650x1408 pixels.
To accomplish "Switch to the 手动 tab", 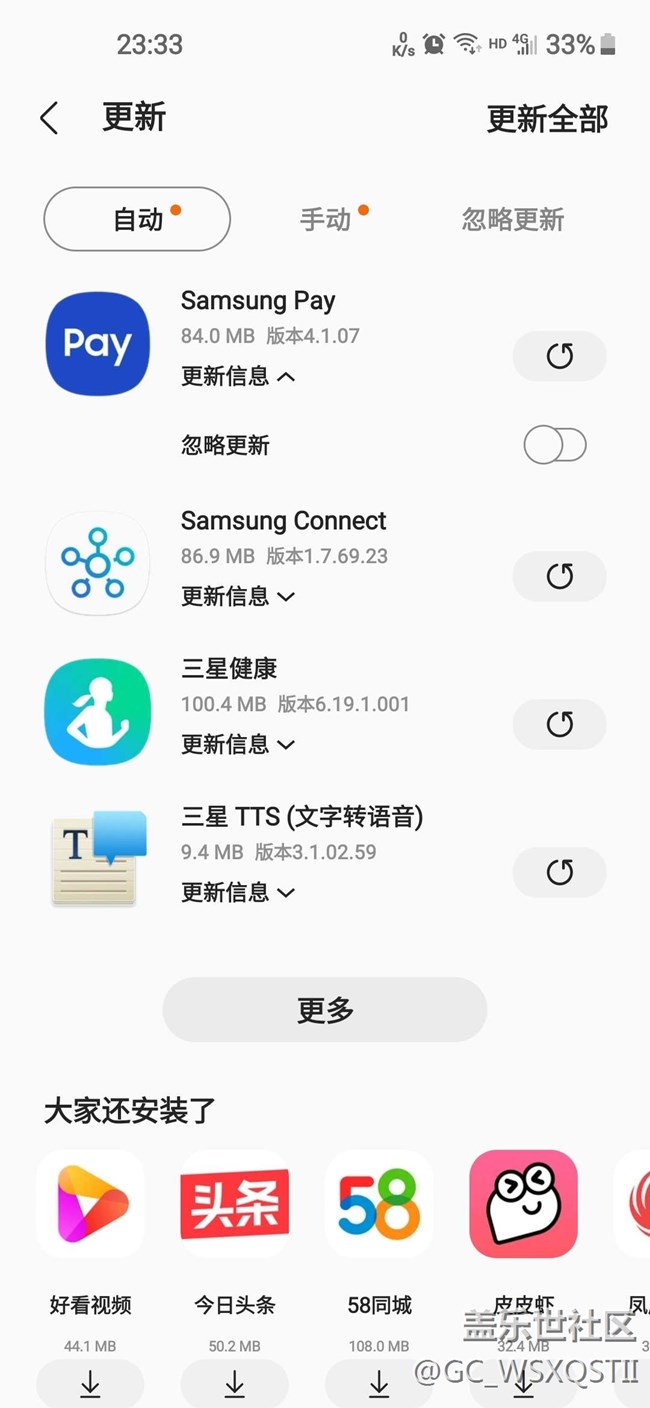I will point(327,219).
